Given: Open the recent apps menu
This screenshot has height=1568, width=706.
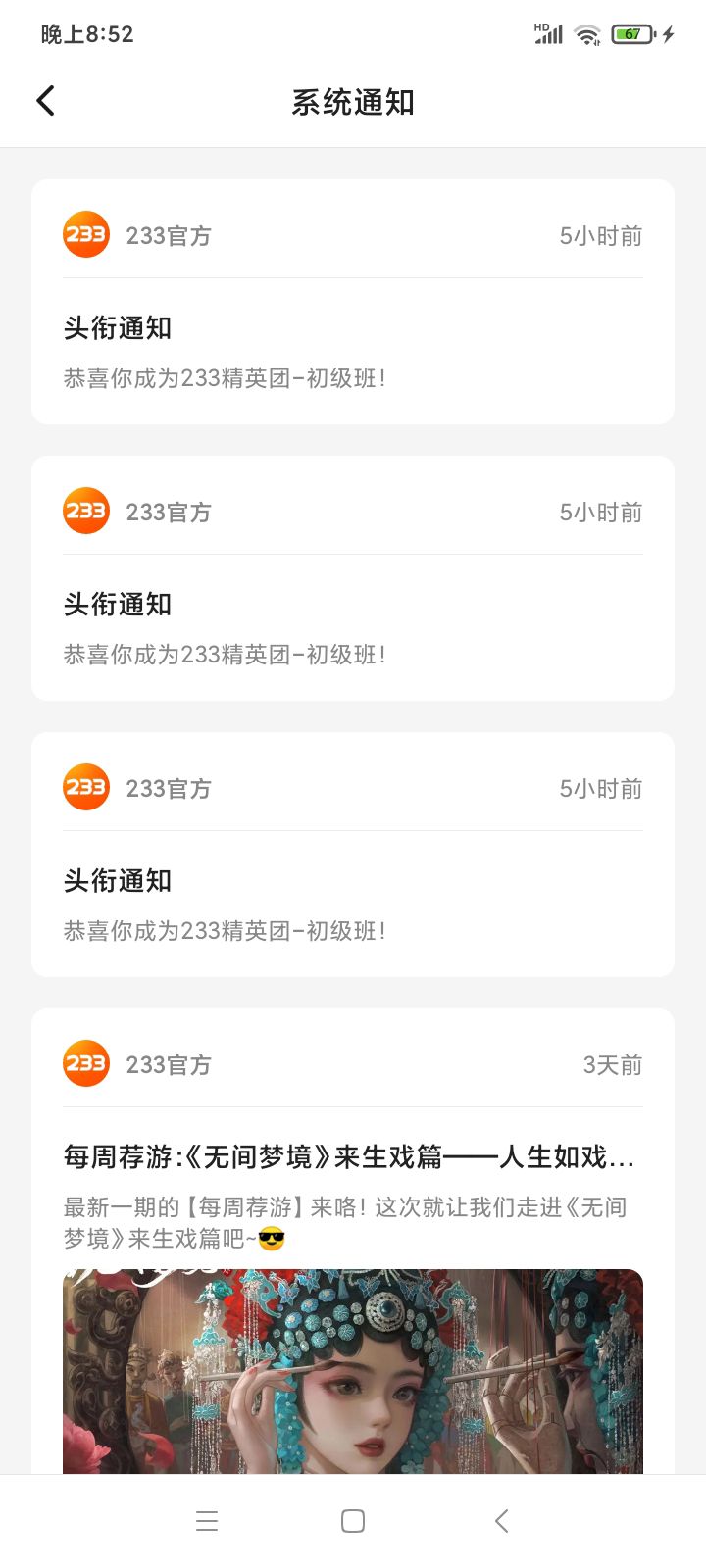Looking at the screenshot, I should [207, 1521].
